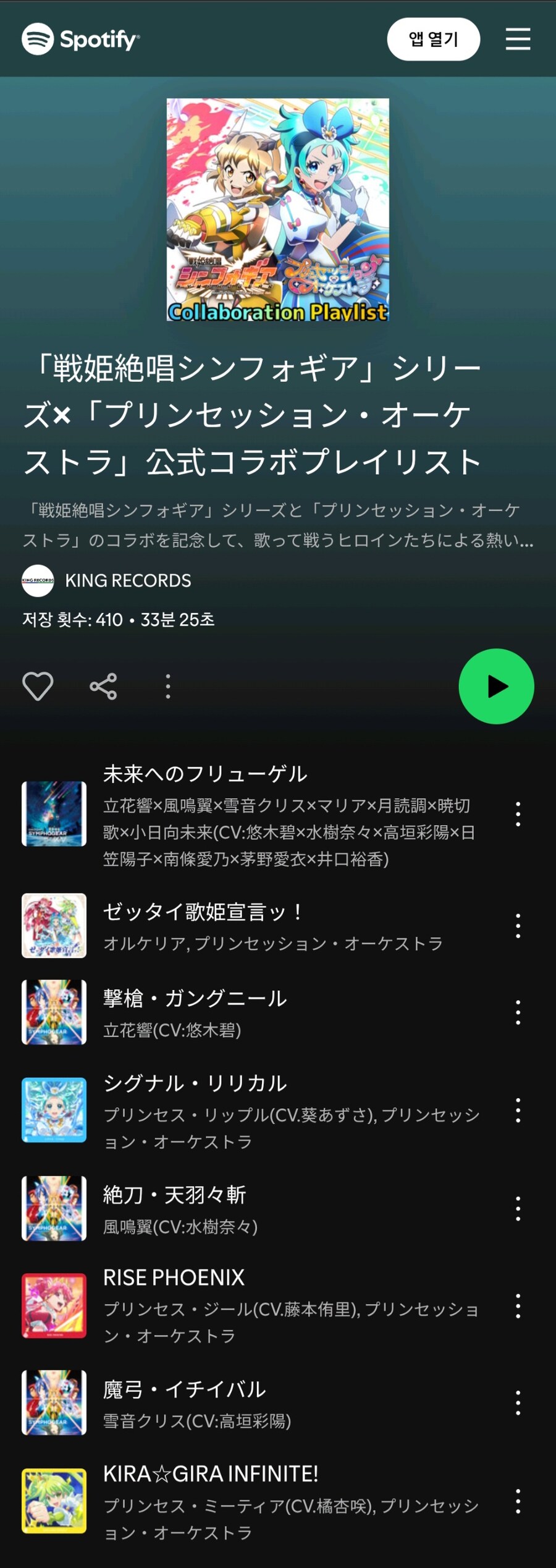This screenshot has width=556, height=1568.
Task: Share this collaboration playlist
Action: pyautogui.click(x=103, y=686)
